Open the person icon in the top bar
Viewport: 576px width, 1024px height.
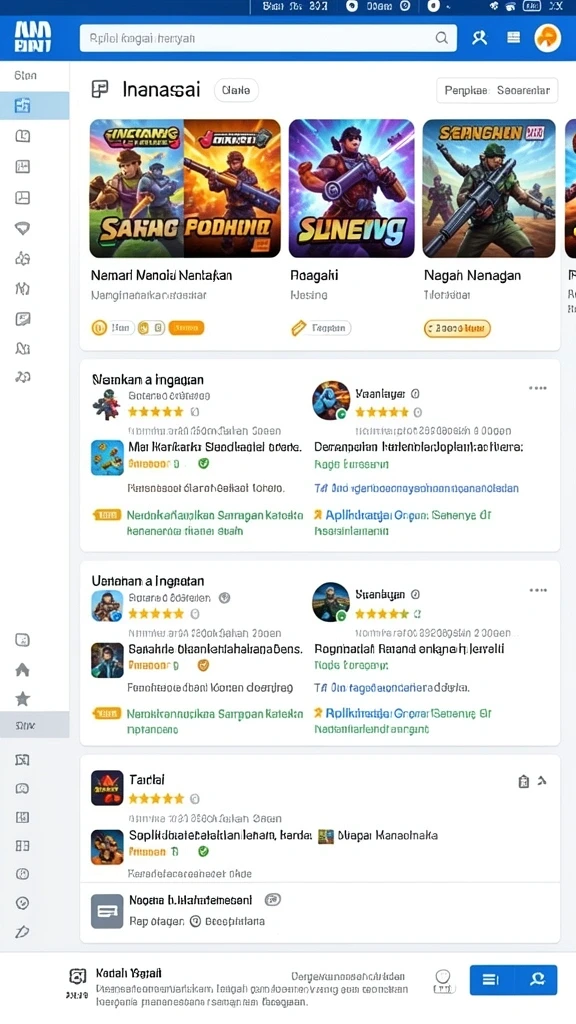click(x=480, y=38)
